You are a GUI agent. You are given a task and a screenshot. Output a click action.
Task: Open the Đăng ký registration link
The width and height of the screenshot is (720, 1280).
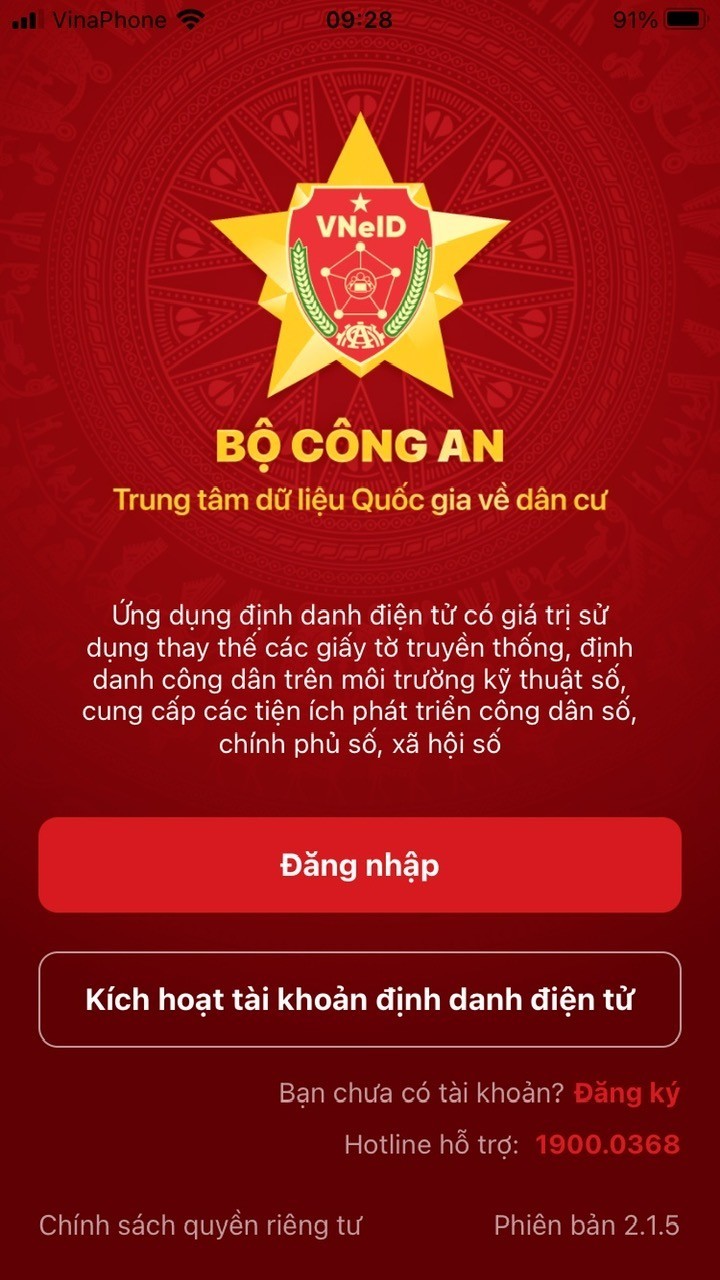[x=627, y=1093]
